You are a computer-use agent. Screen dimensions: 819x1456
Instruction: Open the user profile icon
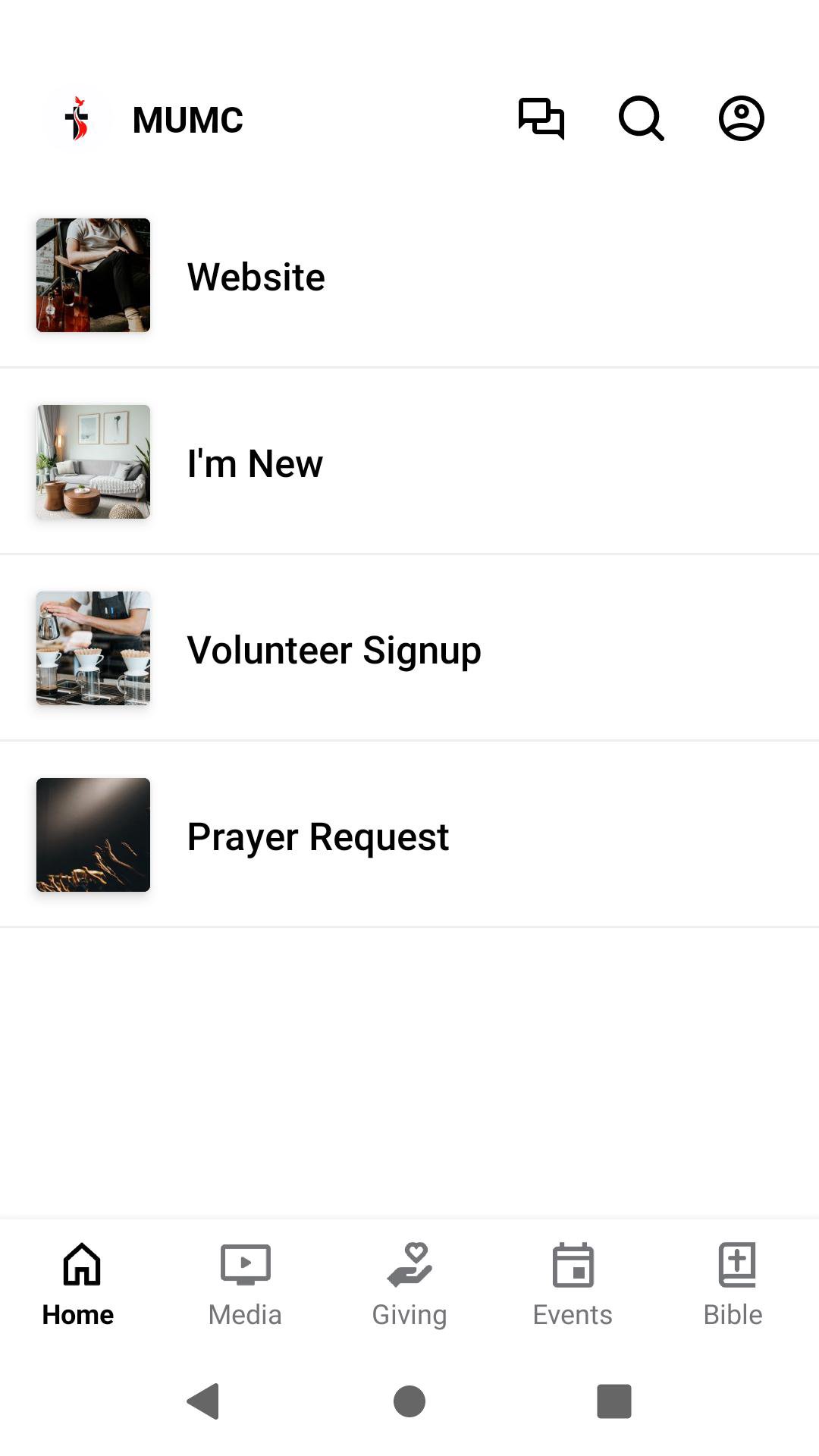pos(741,119)
